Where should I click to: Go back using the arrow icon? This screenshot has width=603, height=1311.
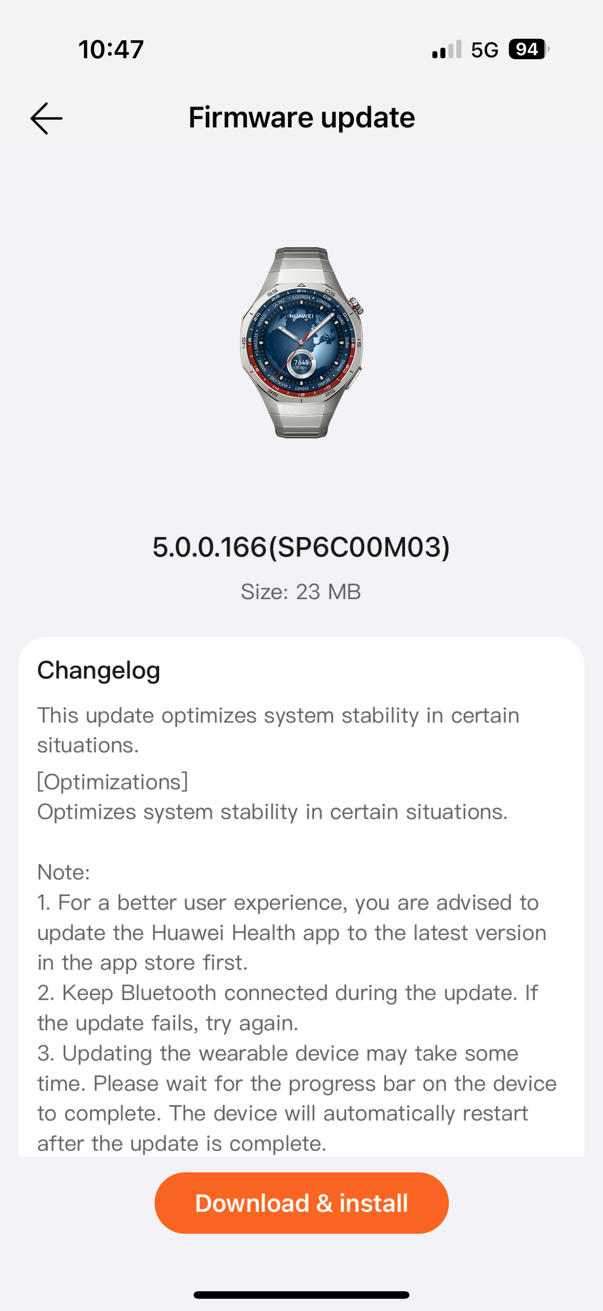coord(46,118)
